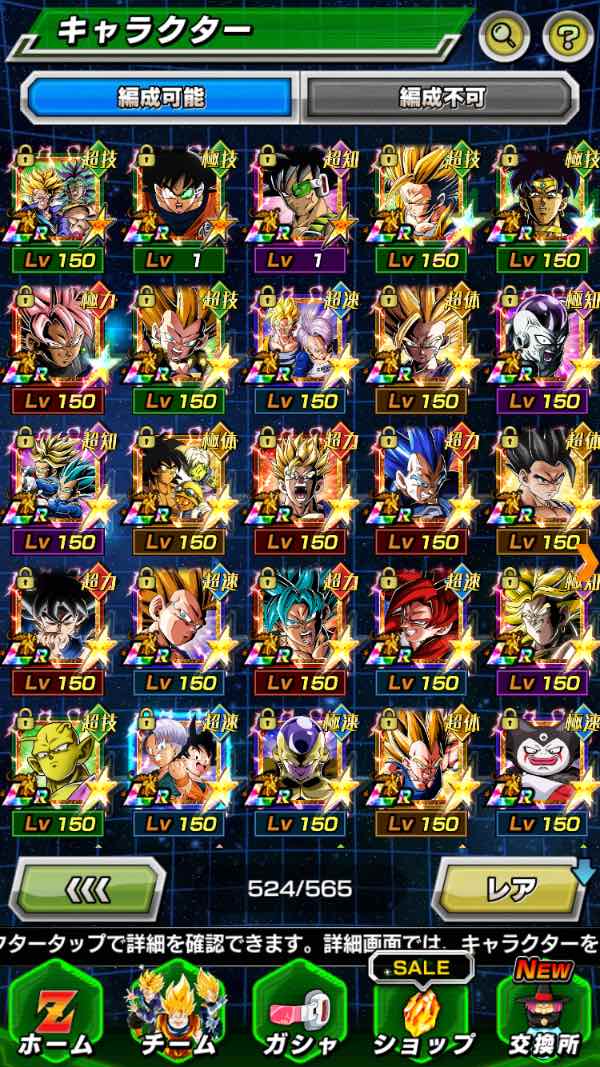Go to ホーム in bottom navigation
Image resolution: width=600 pixels, height=1067 pixels.
coord(55,1012)
